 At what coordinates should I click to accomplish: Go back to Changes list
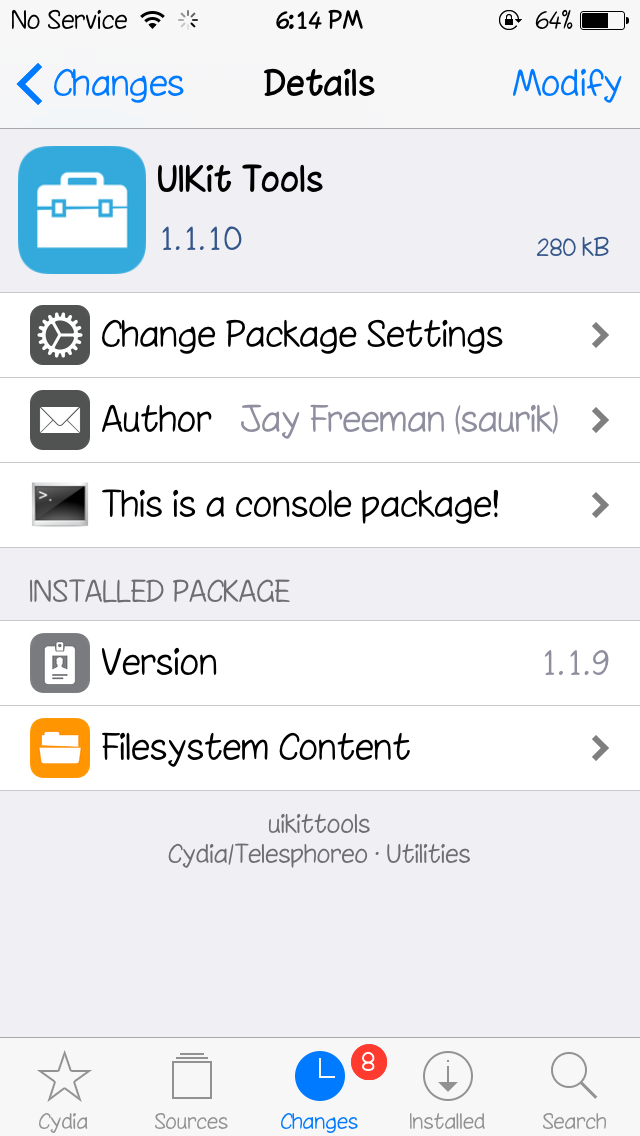[100, 84]
